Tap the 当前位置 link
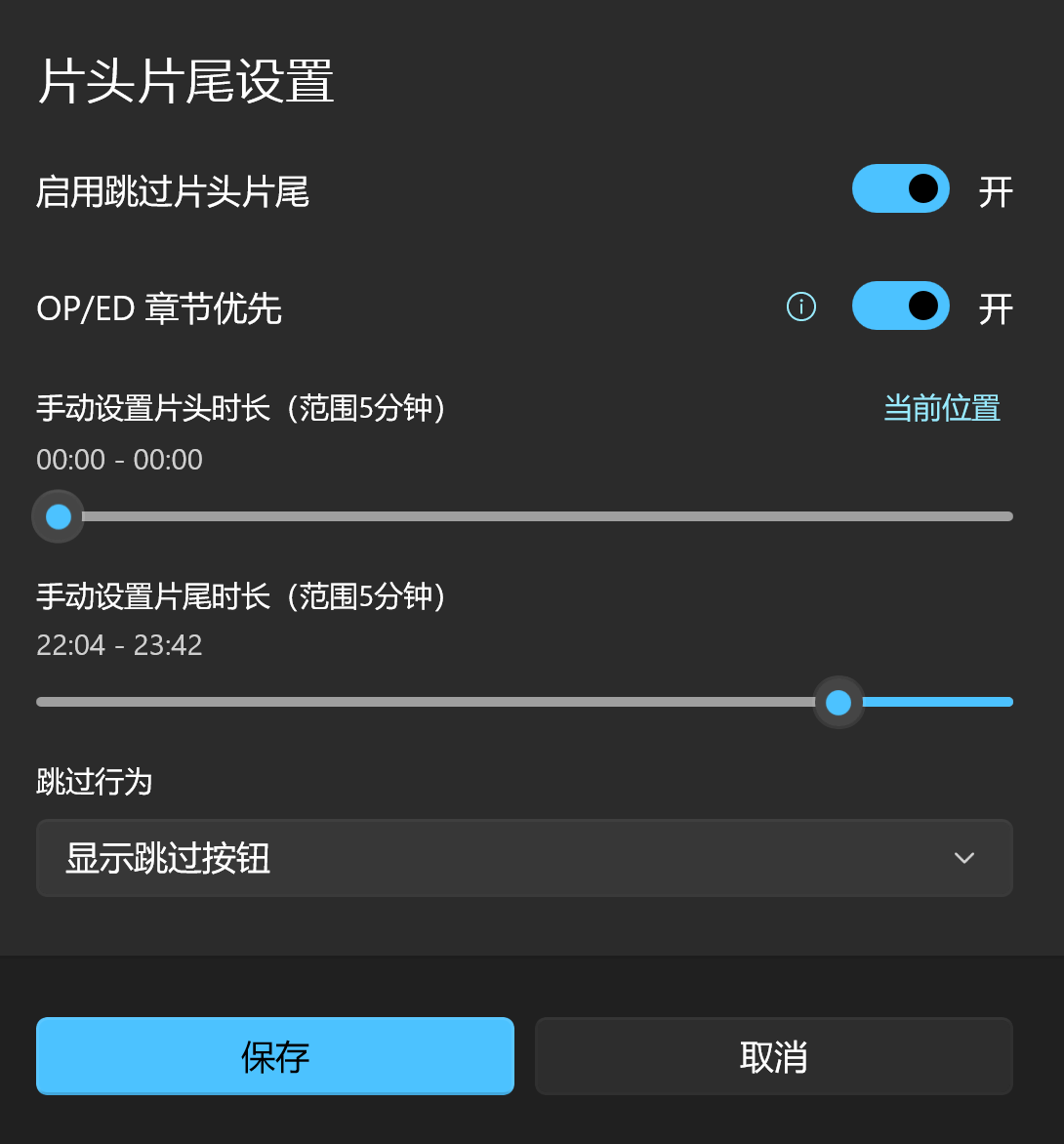 pos(941,408)
